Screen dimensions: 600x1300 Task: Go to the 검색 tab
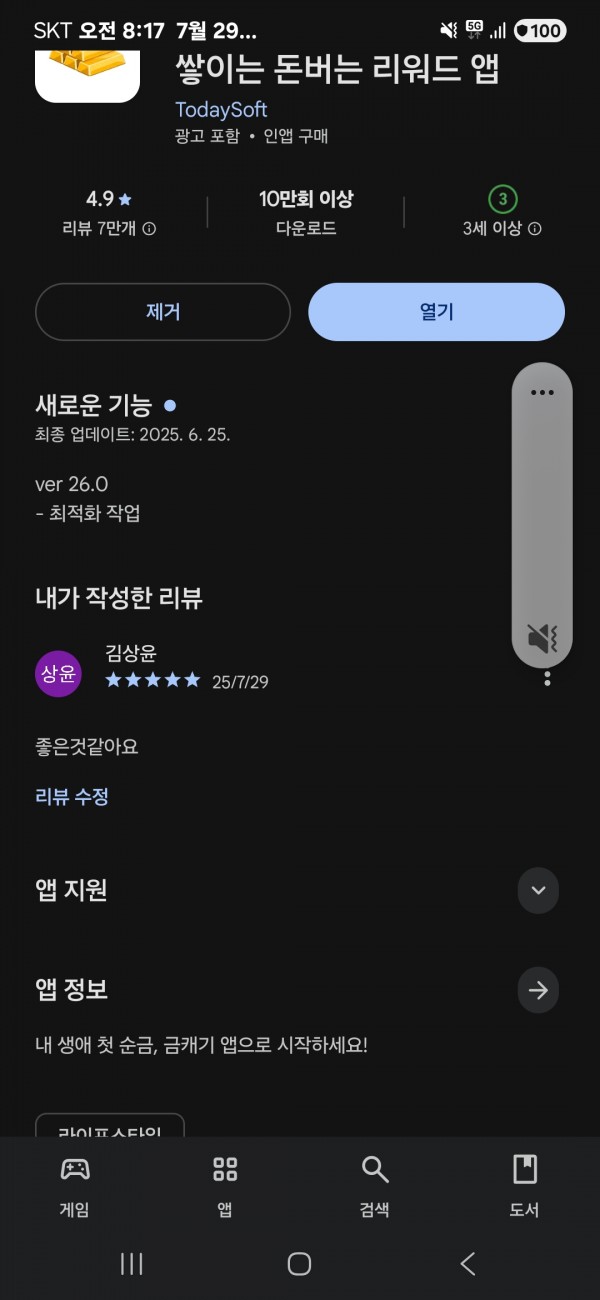(x=374, y=1187)
